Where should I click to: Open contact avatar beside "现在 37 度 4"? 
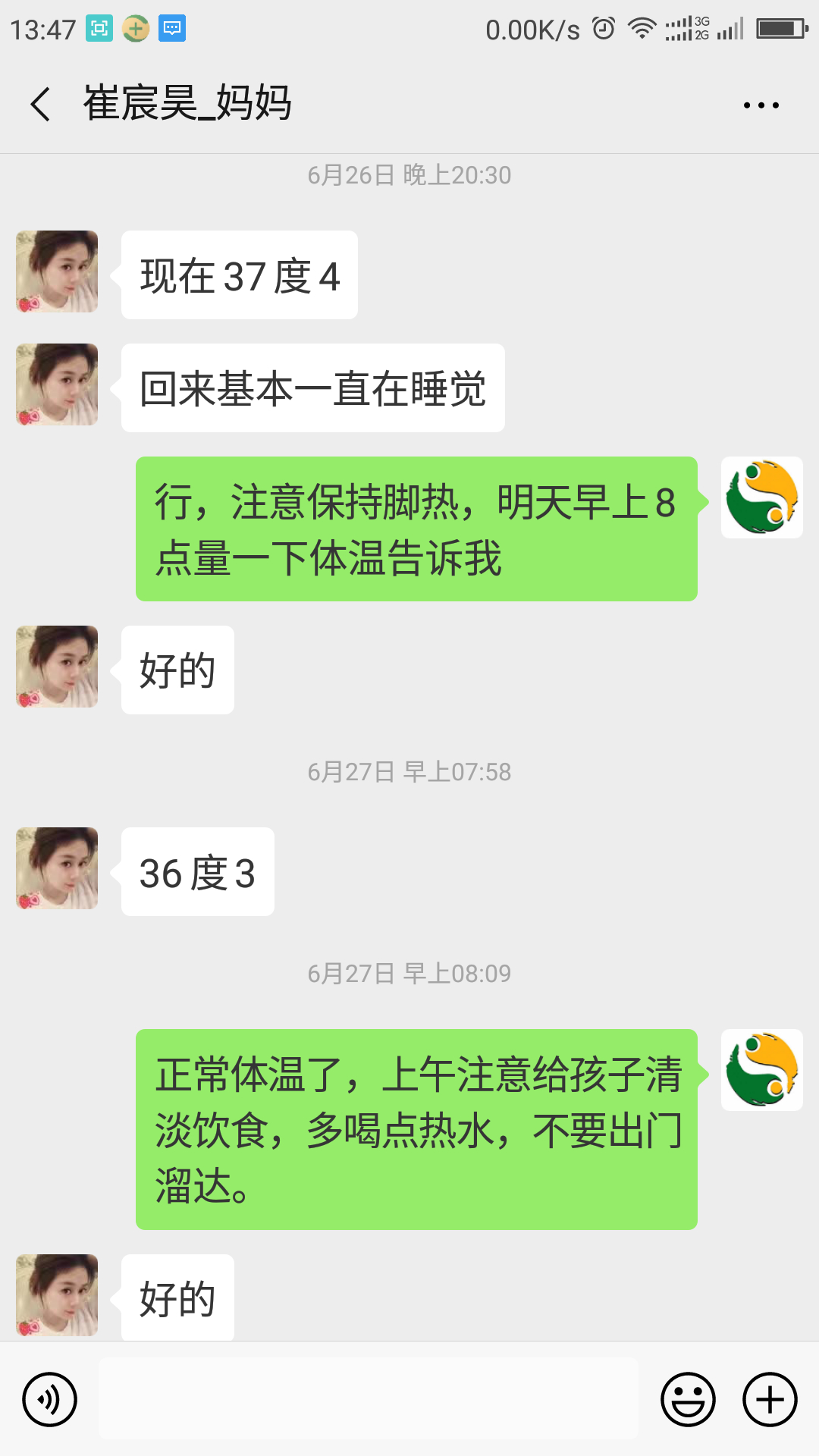[58, 271]
